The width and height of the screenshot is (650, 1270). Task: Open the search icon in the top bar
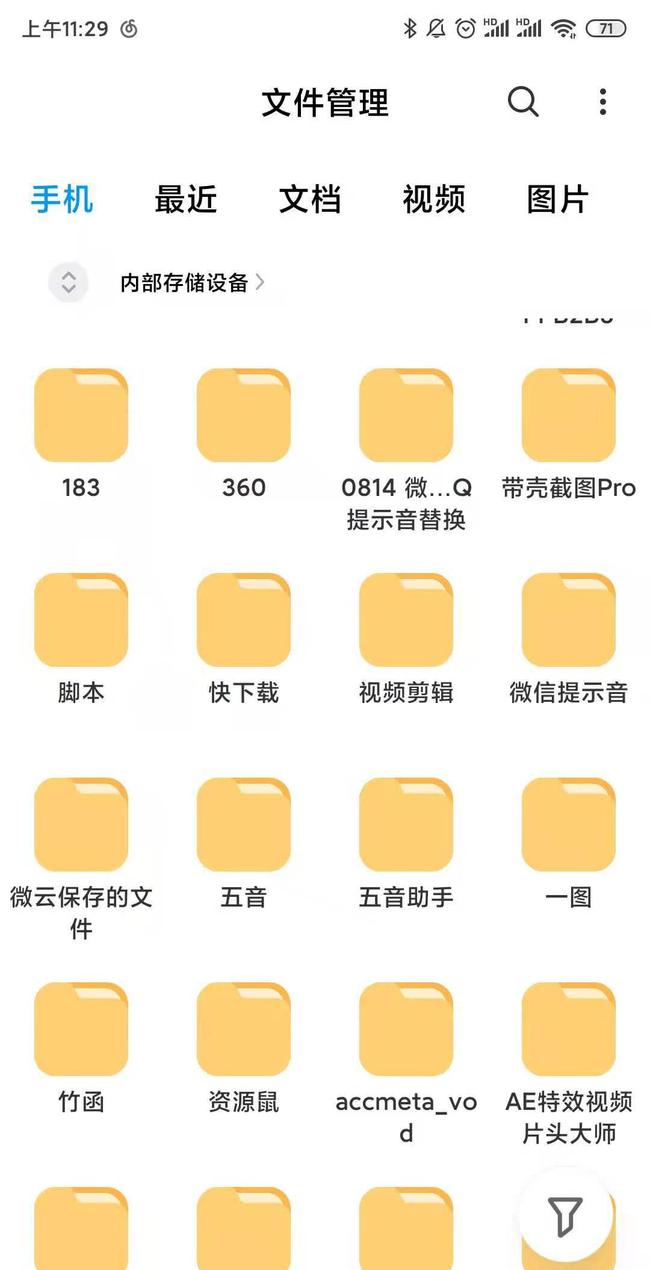(x=523, y=102)
